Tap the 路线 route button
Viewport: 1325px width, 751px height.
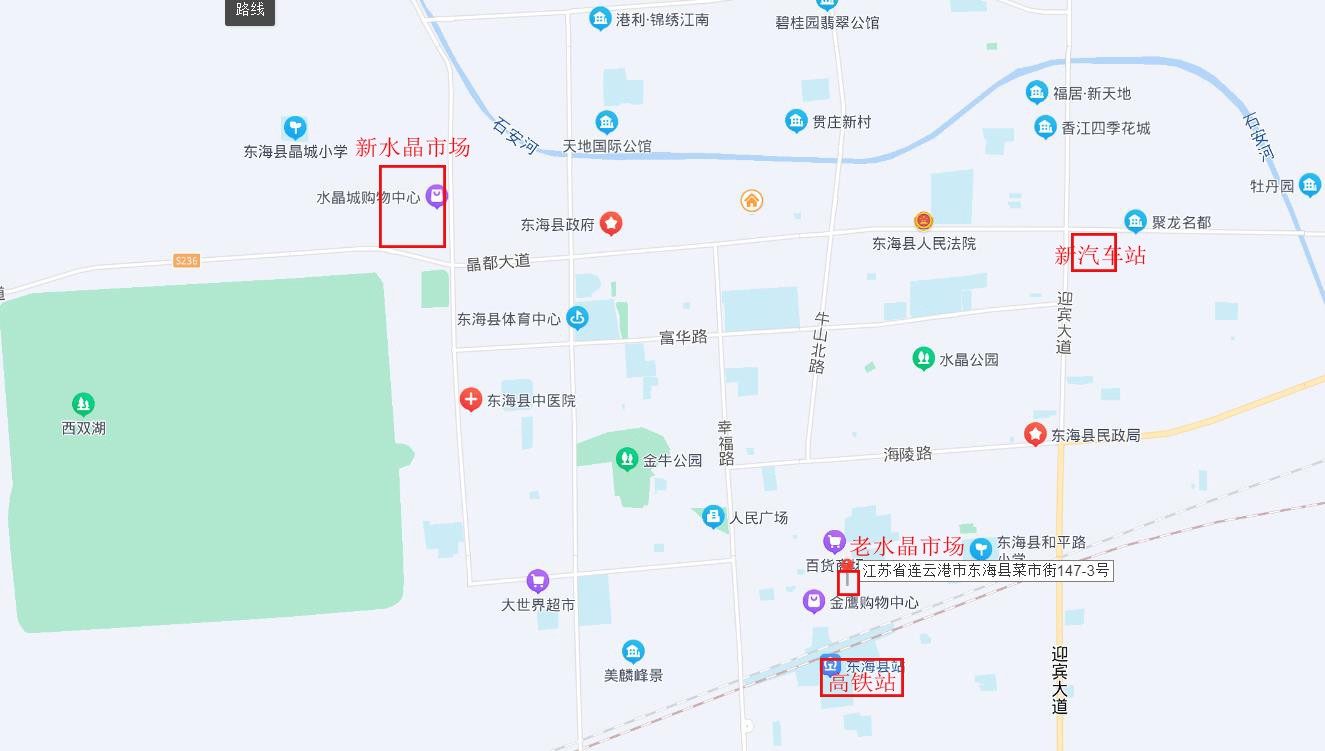[249, 11]
